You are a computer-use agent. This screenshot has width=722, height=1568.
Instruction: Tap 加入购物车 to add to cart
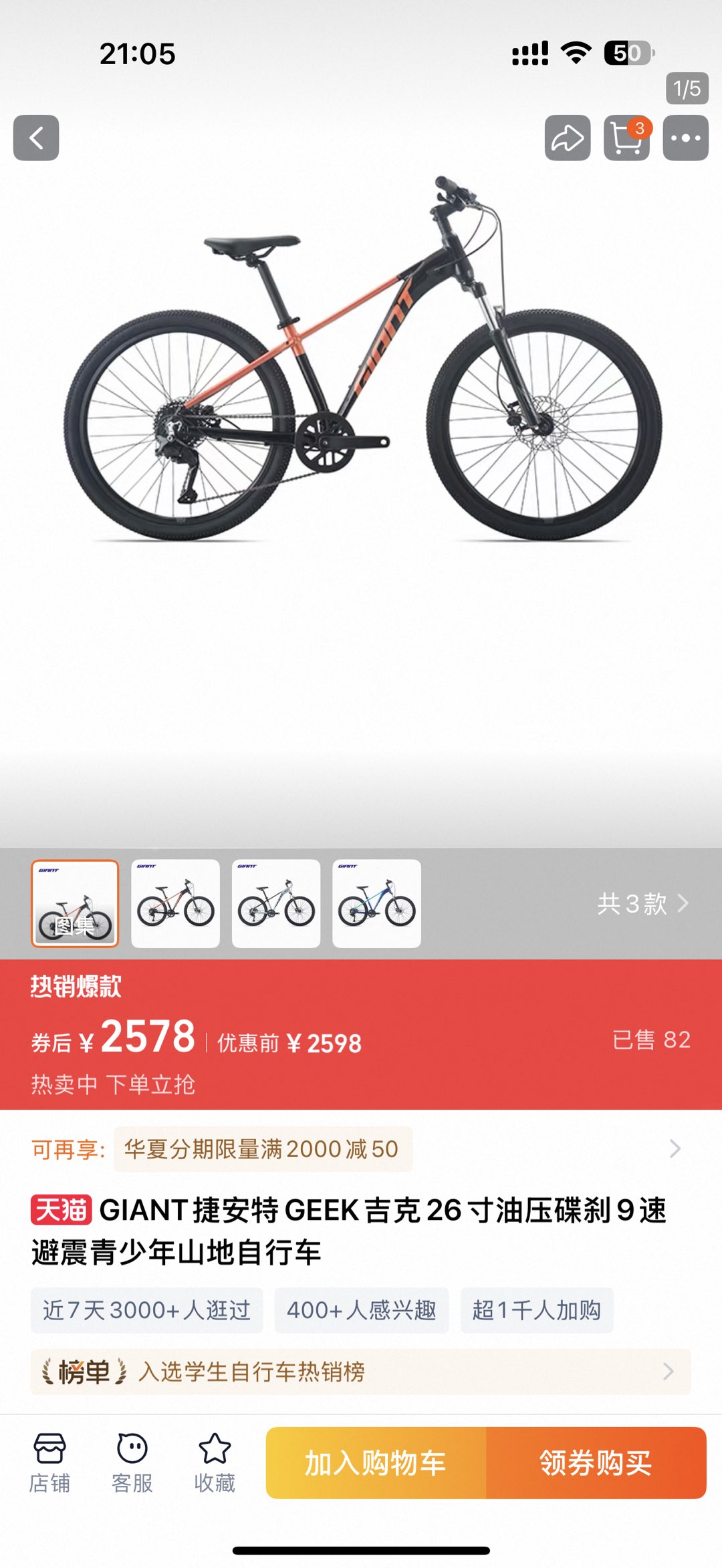click(376, 1463)
